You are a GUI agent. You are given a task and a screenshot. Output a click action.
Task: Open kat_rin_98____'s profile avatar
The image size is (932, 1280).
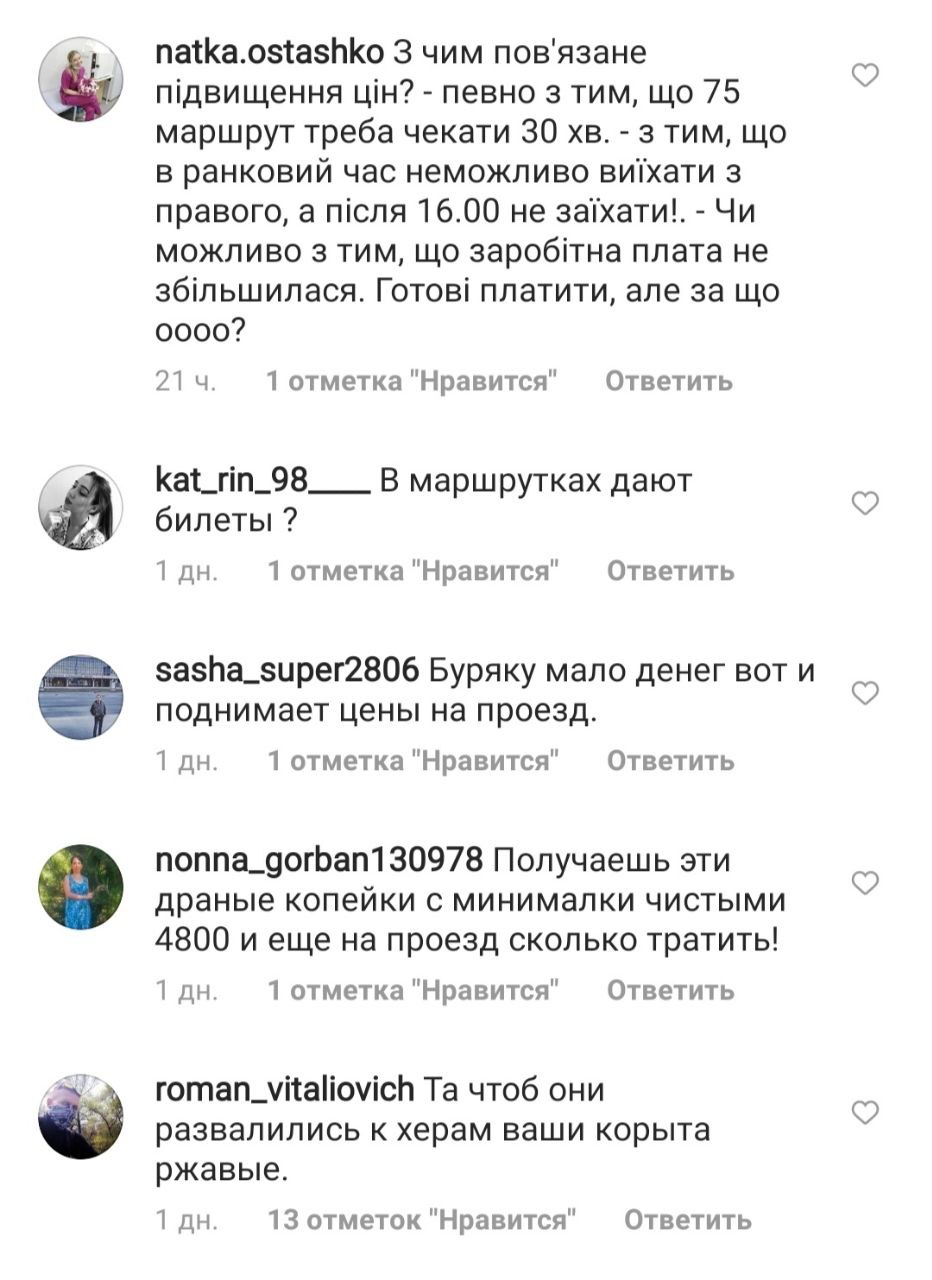point(81,508)
